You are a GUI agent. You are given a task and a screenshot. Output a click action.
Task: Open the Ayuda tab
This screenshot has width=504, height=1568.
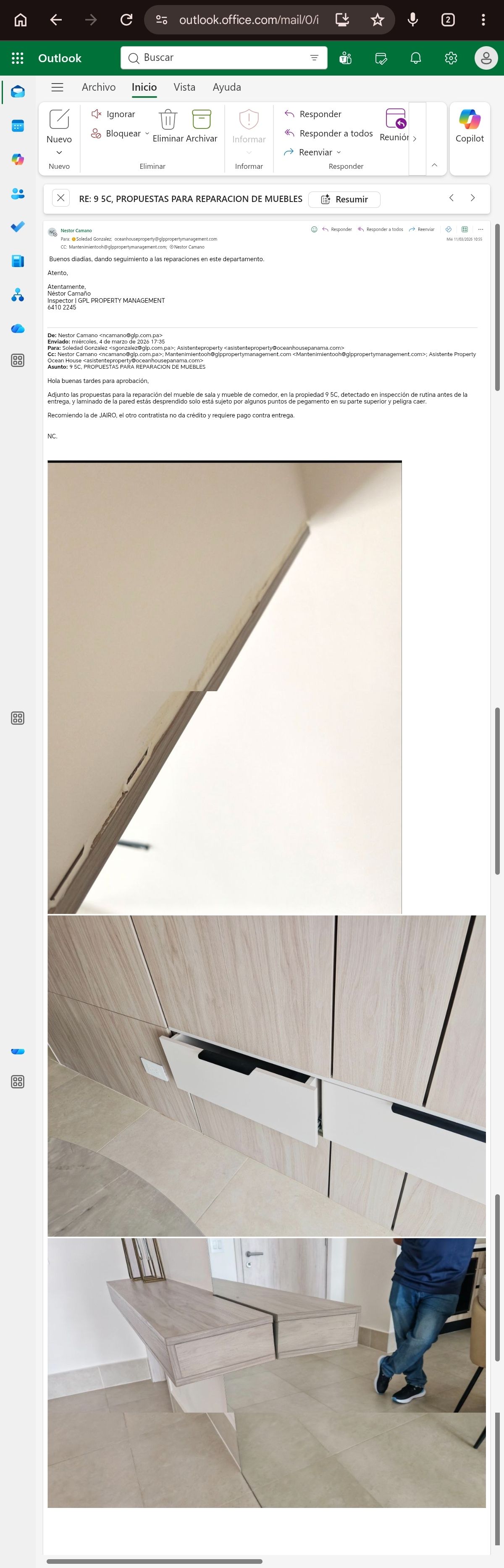pos(226,87)
